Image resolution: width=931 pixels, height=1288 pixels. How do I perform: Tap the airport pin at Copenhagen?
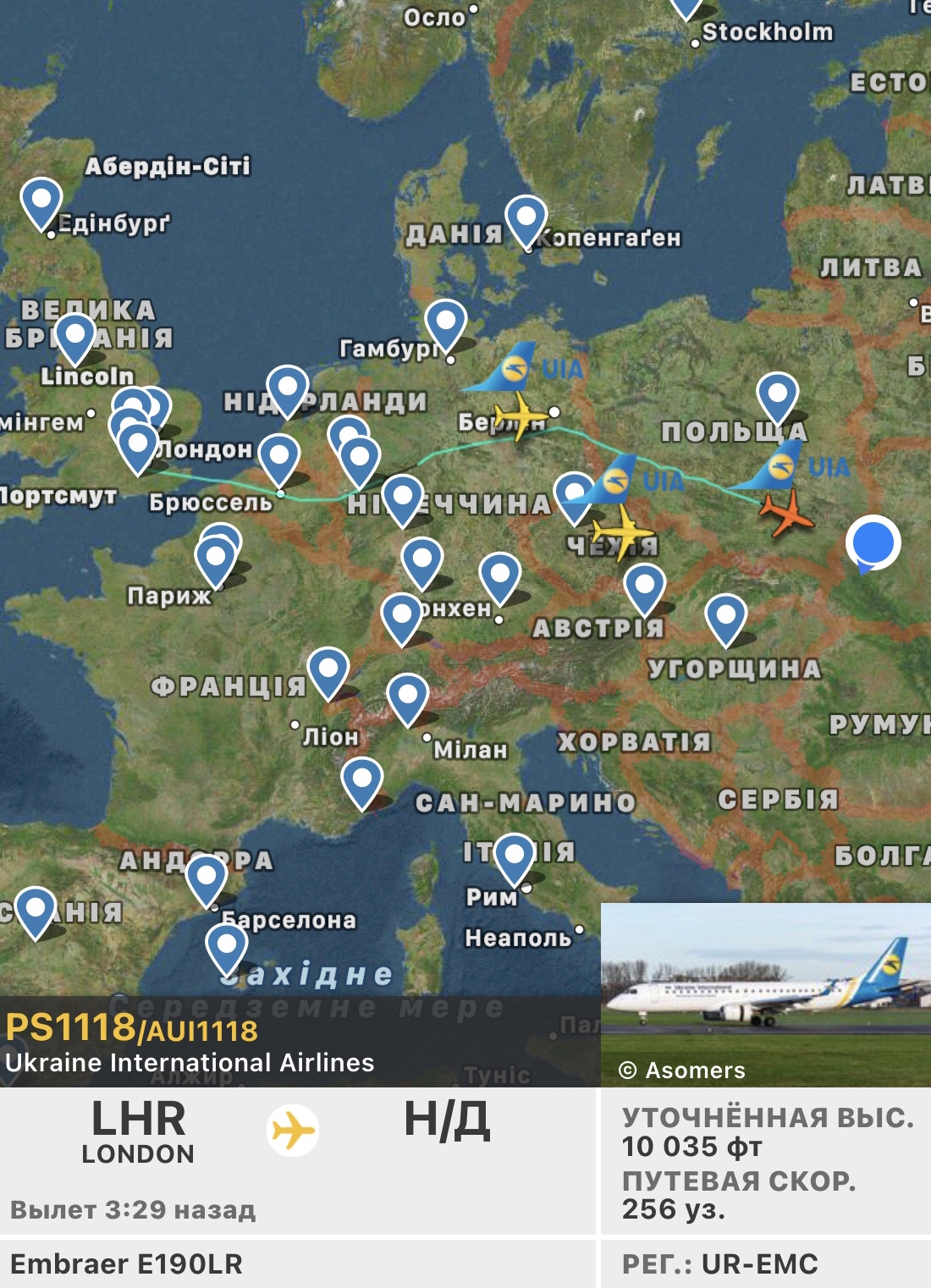pos(526,219)
